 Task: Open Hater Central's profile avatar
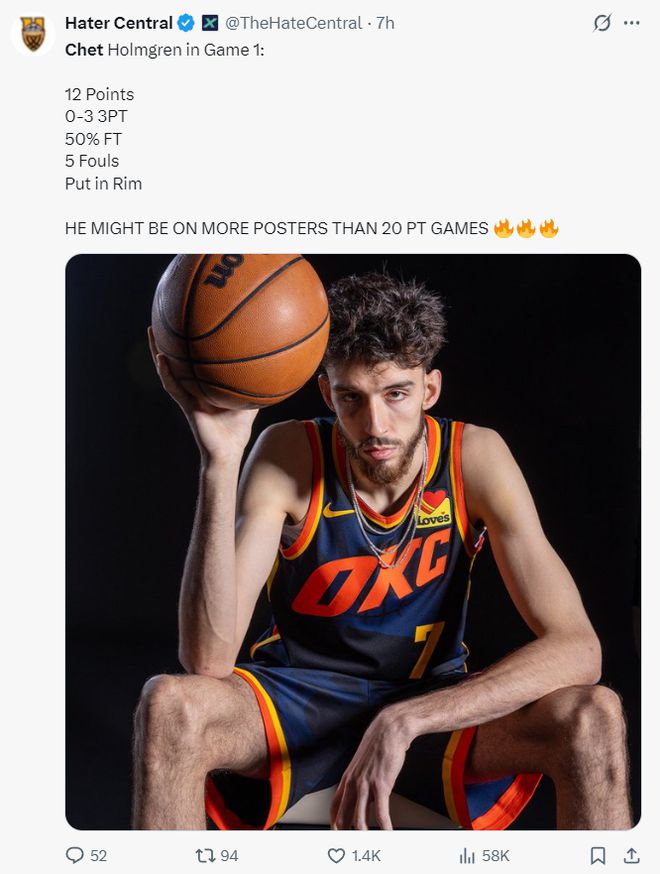point(33,33)
